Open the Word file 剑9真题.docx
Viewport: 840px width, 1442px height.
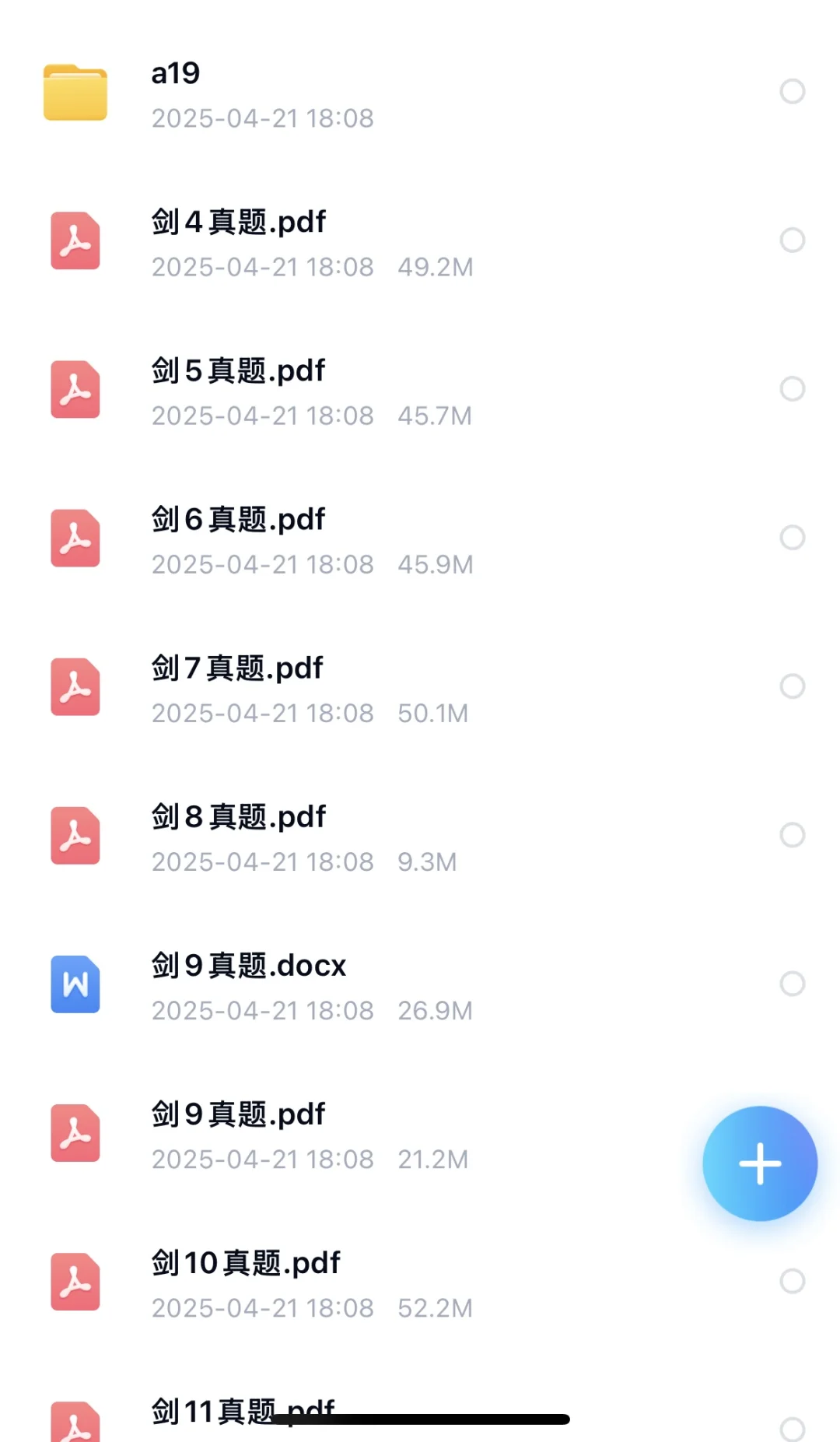coord(420,984)
